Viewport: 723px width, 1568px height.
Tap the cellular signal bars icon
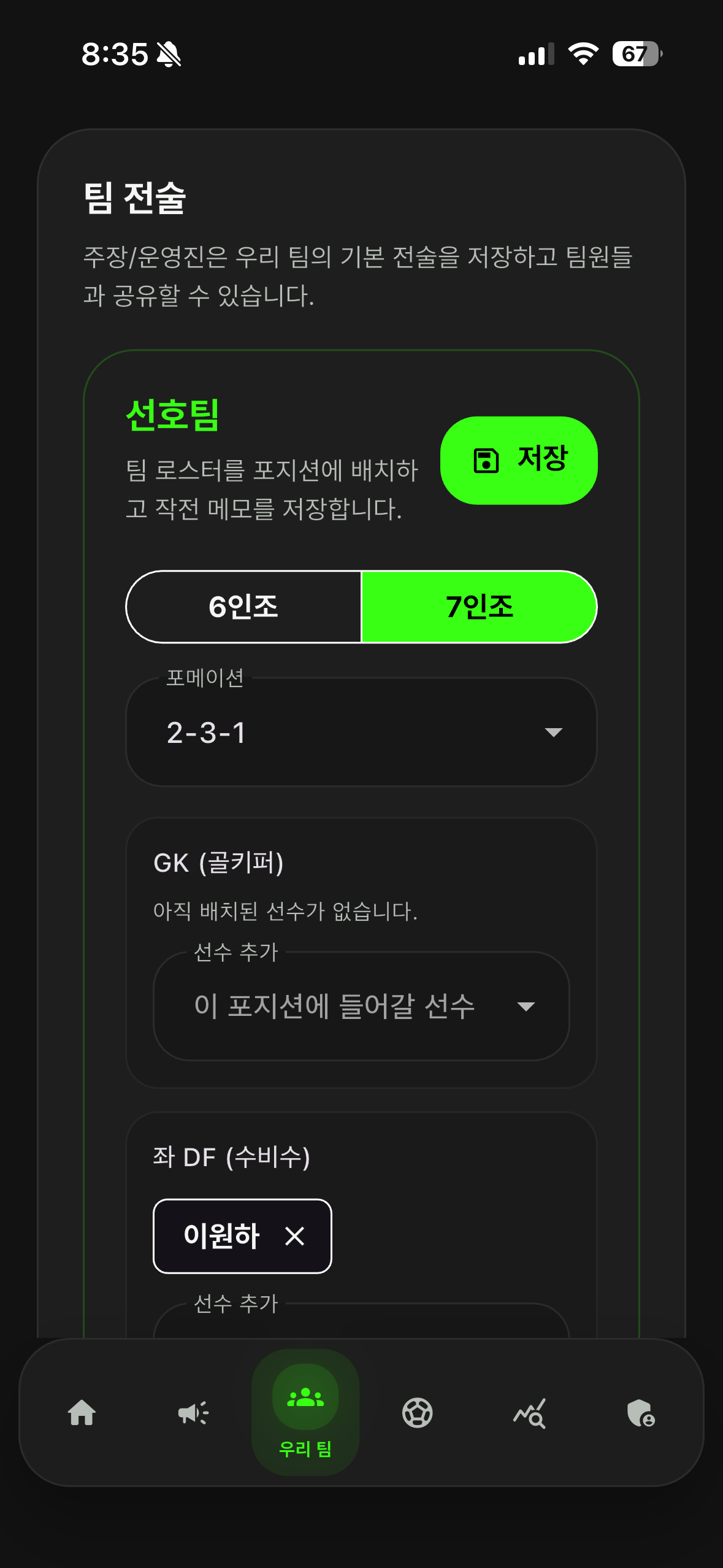(x=537, y=54)
